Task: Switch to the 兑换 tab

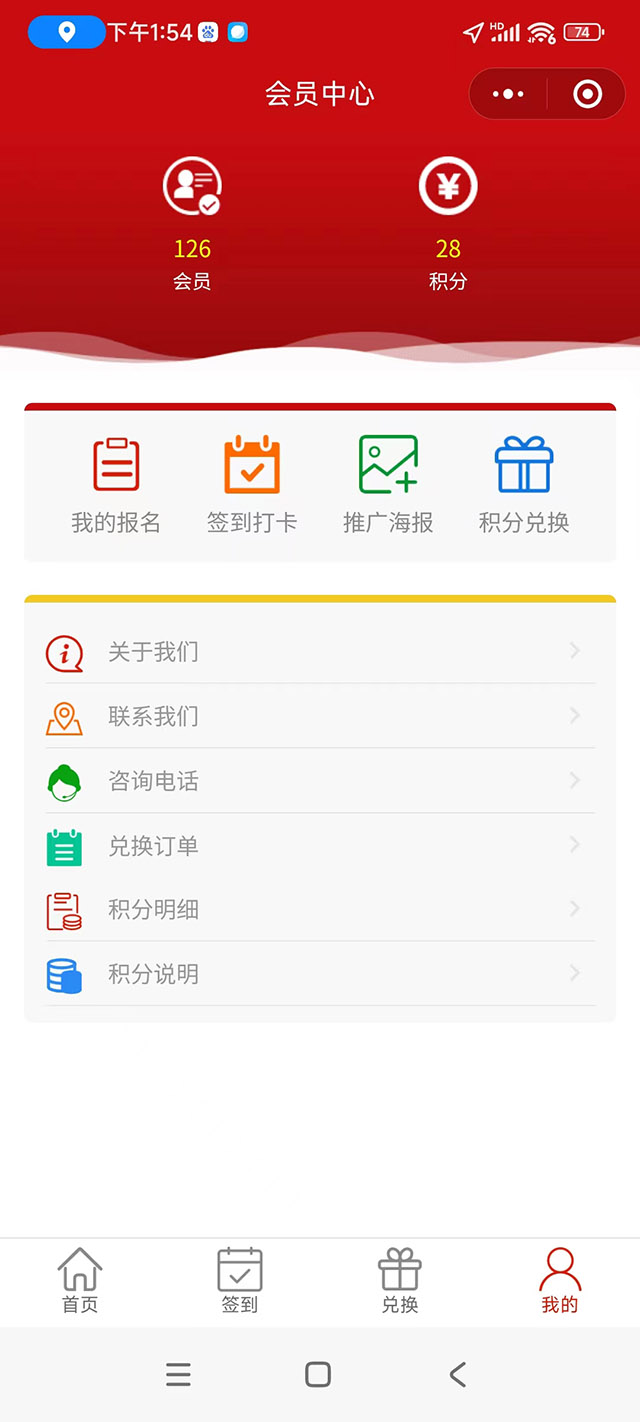Action: (400, 1281)
